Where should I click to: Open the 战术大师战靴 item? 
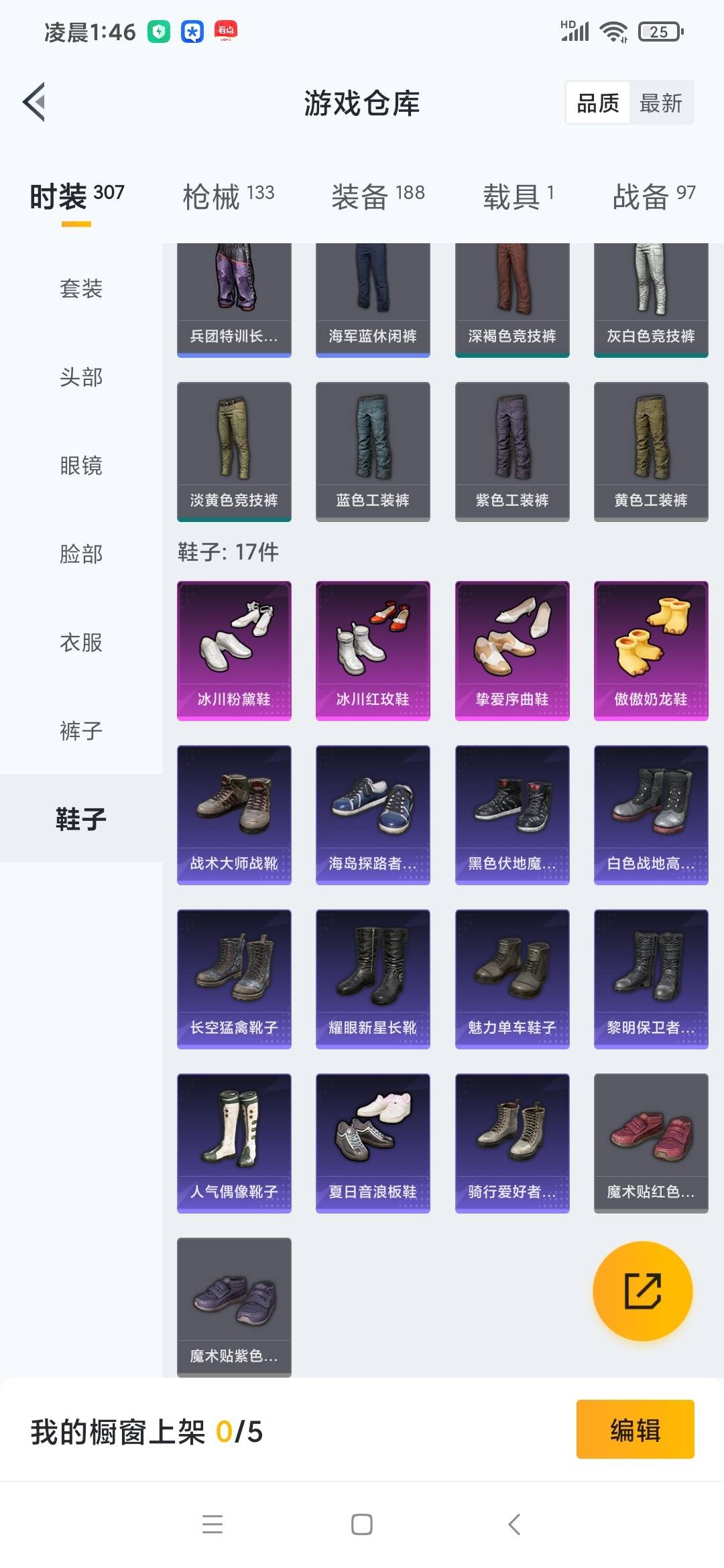(x=234, y=815)
